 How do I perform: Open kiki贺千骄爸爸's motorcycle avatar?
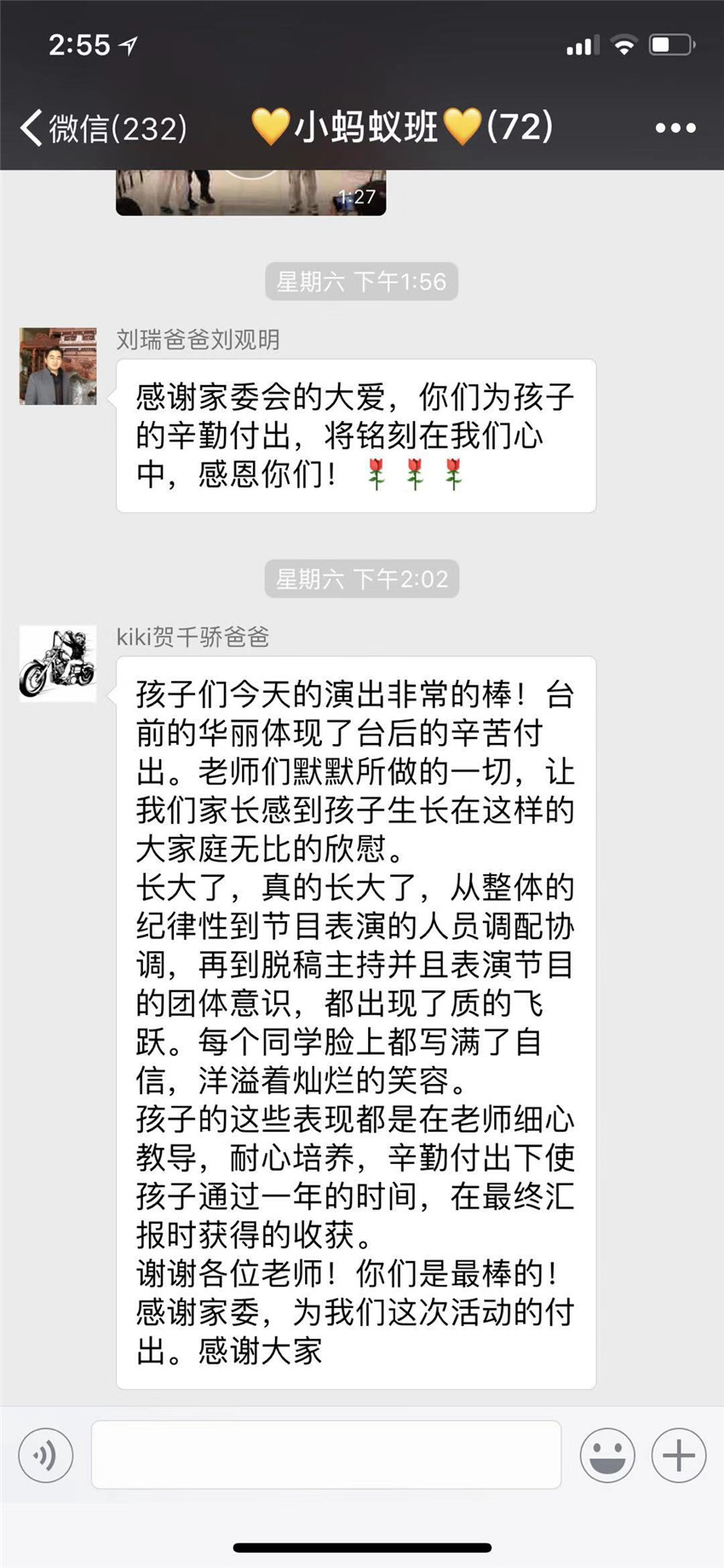pos(58,664)
